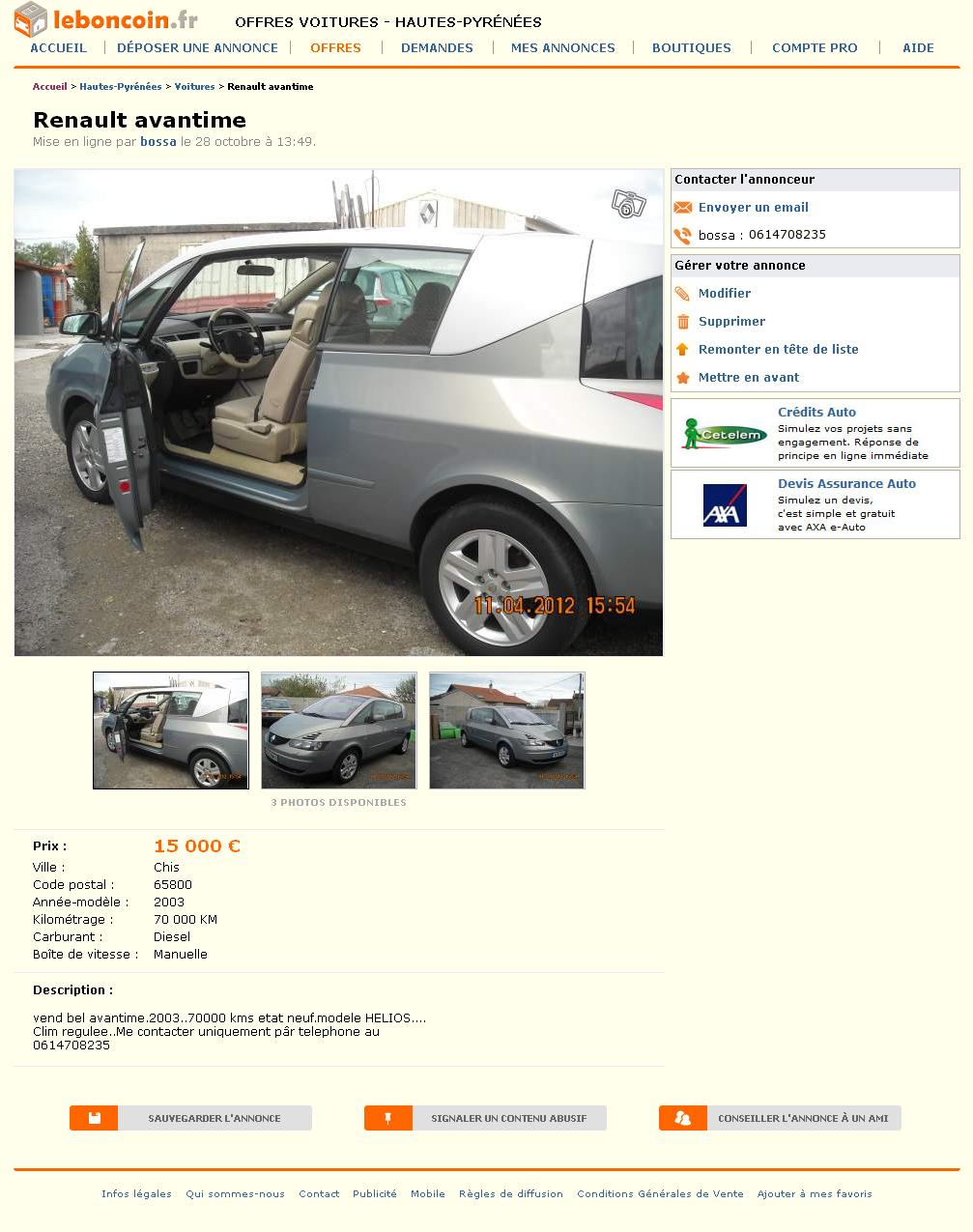Select Supprimer to delete the ad
Screen dimensions: 973x1232
click(731, 322)
